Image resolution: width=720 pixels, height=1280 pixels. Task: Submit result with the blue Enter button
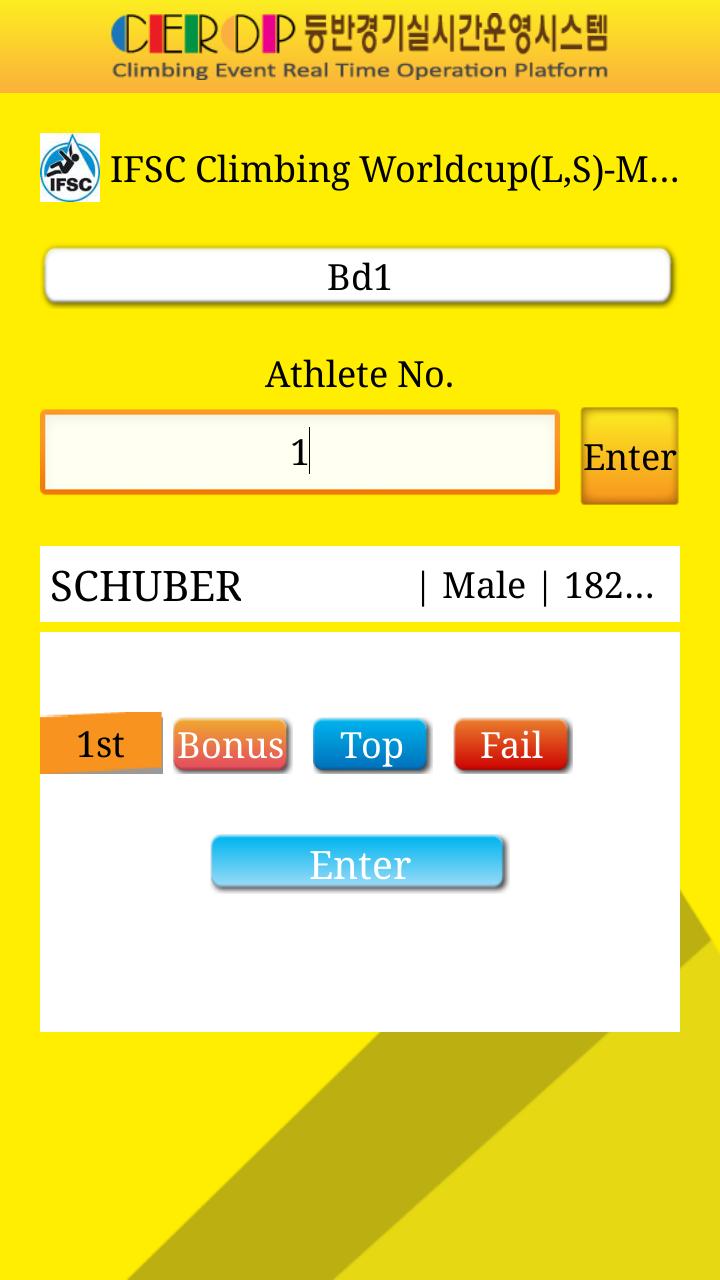point(358,863)
